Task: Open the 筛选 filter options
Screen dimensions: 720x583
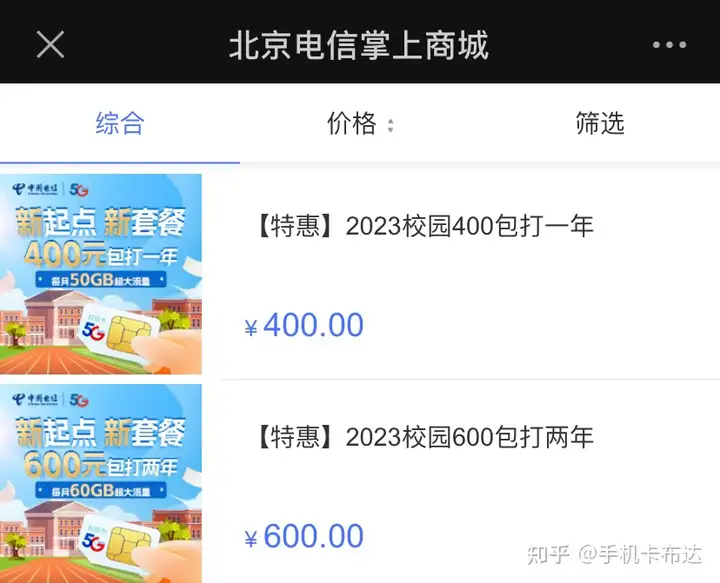Action: click(599, 123)
